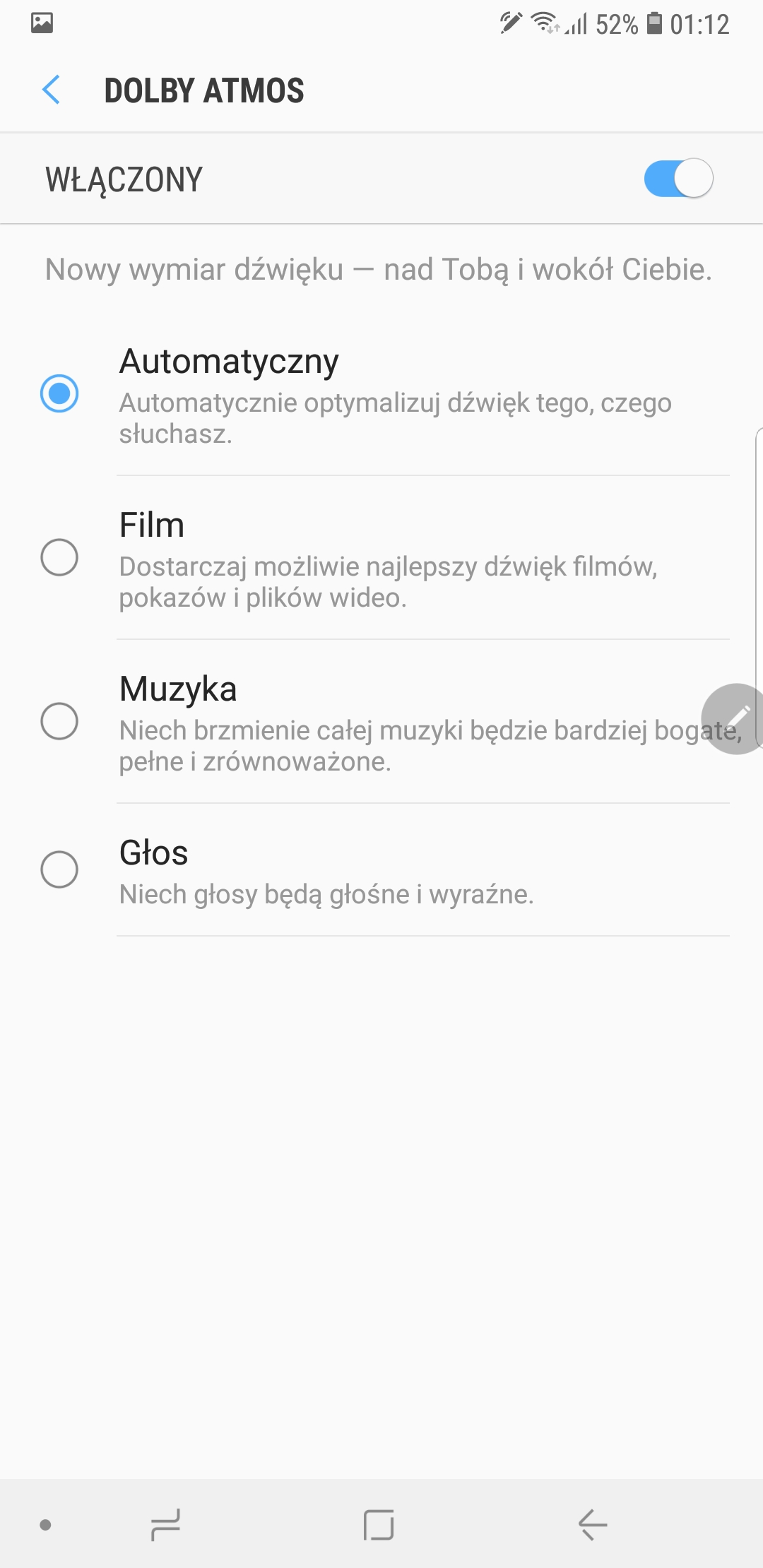
Task: Choose the Film sound mode
Action: coord(381,558)
